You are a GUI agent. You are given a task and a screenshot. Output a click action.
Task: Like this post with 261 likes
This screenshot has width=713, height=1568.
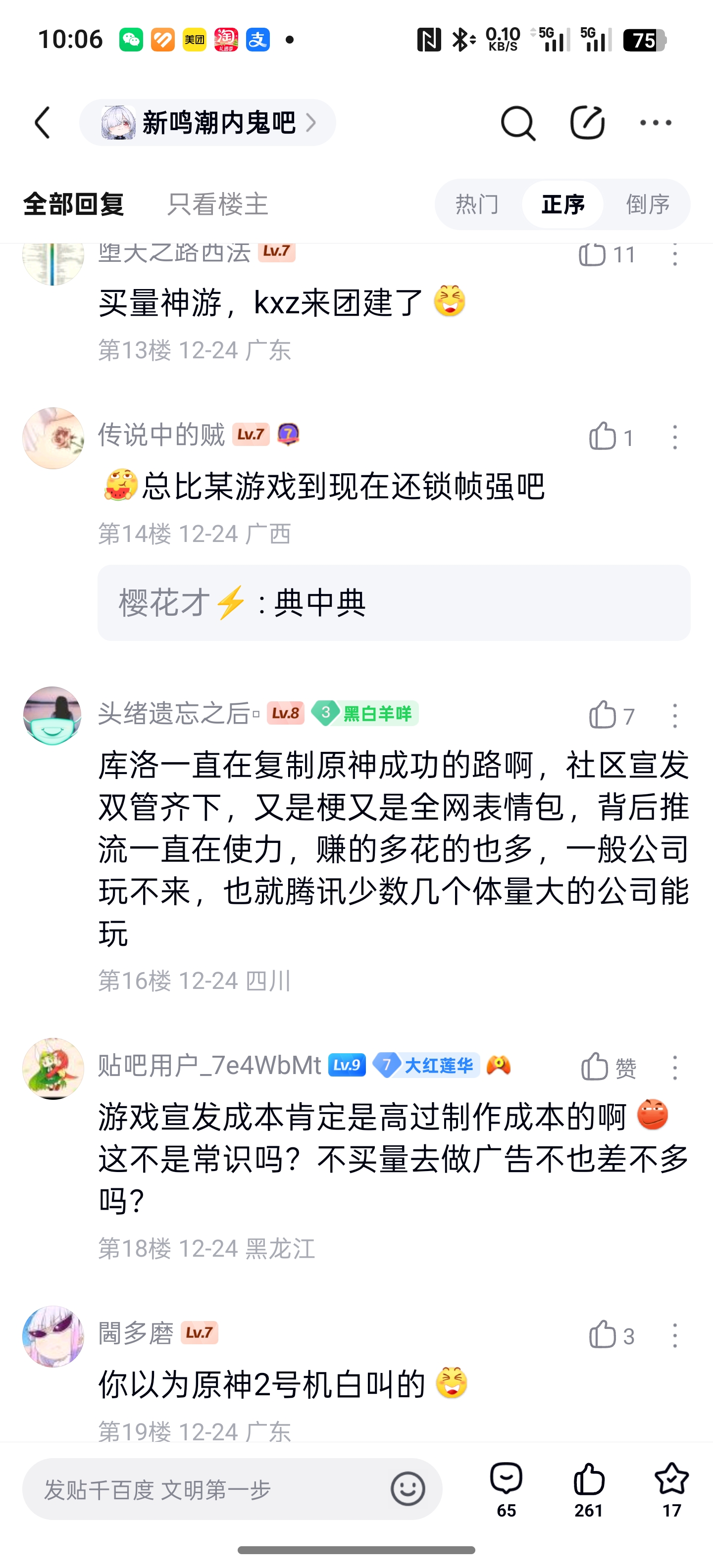[x=589, y=1488]
